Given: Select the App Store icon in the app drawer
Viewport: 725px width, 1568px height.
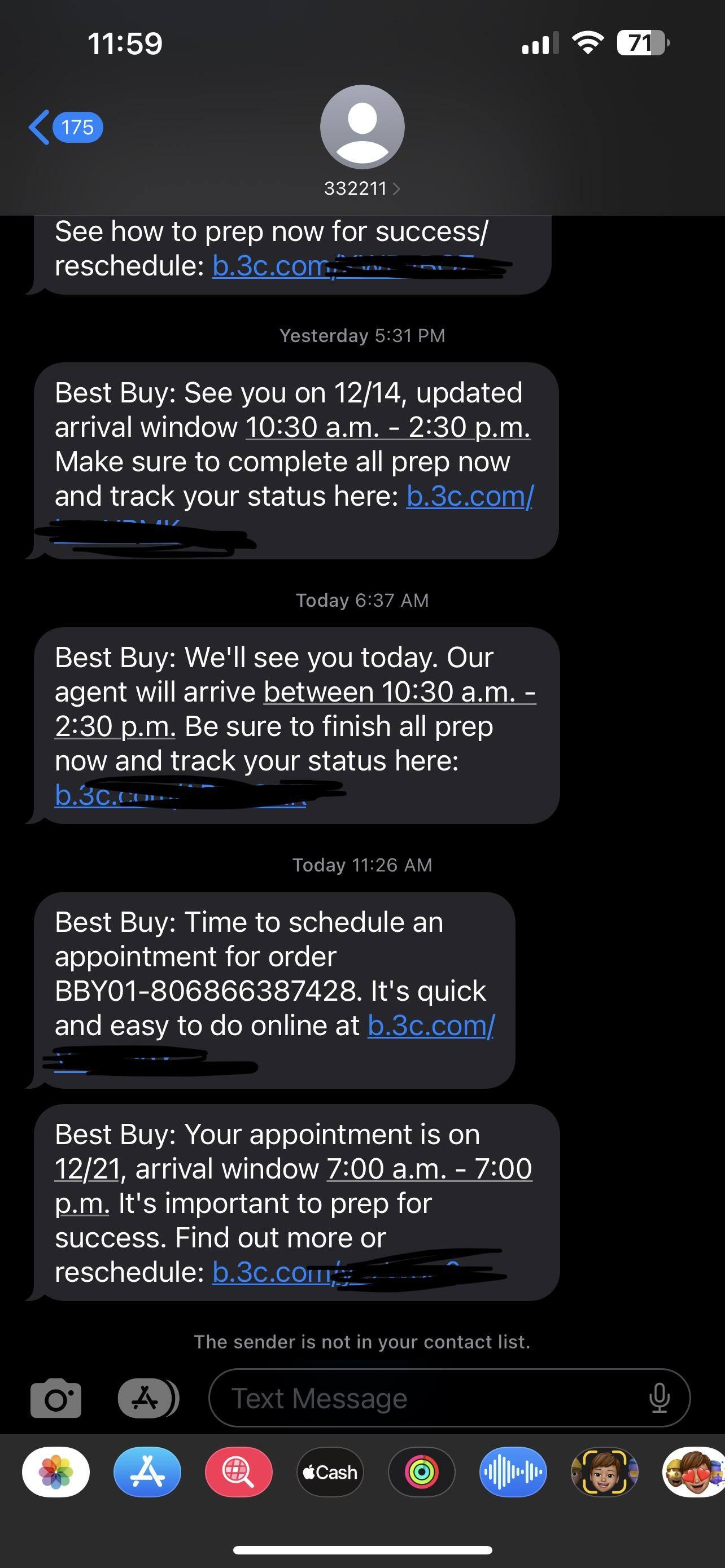Looking at the screenshot, I should [147, 1473].
